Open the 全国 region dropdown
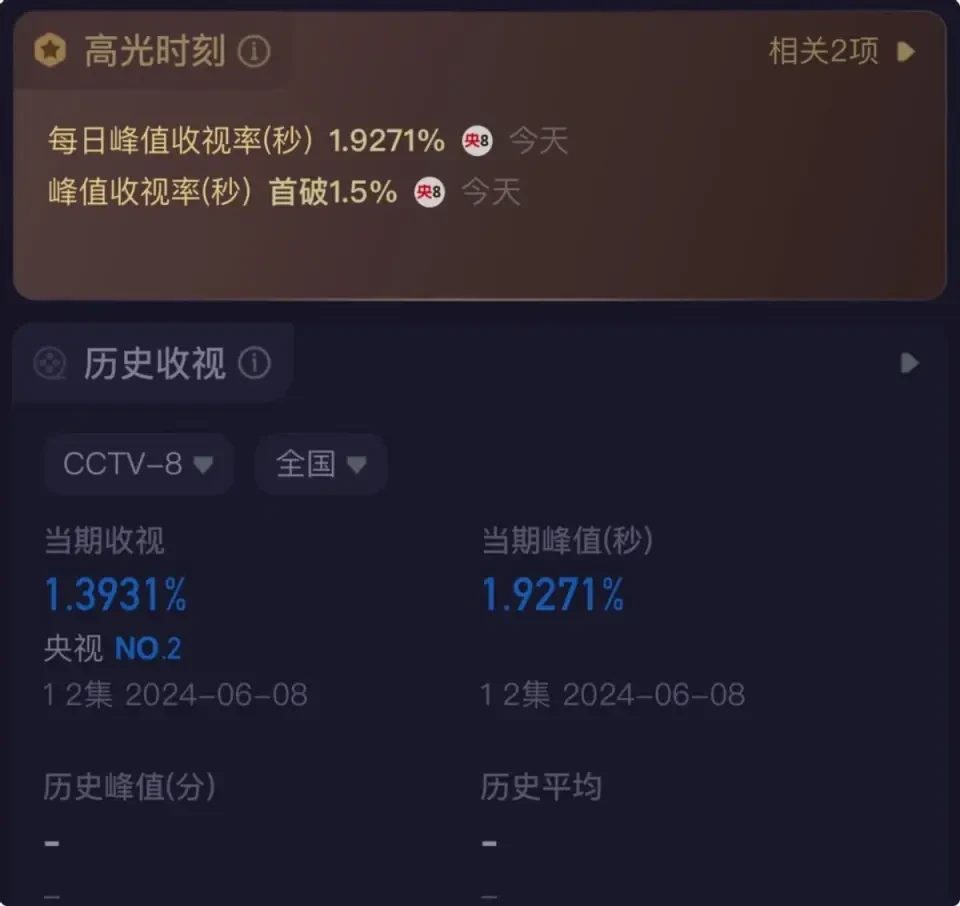Viewport: 960px width, 906px height. (320, 464)
